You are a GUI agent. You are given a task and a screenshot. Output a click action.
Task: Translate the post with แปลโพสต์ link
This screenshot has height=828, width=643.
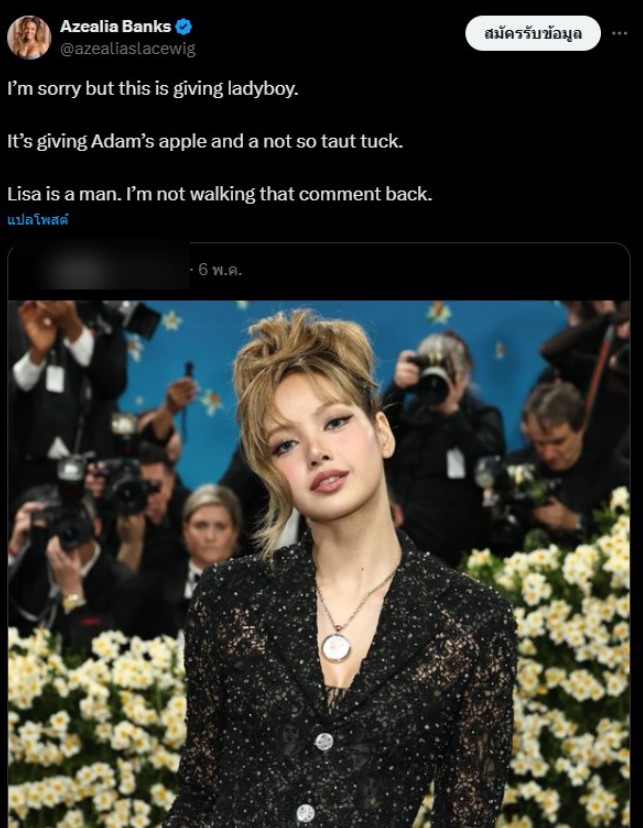pos(37,219)
